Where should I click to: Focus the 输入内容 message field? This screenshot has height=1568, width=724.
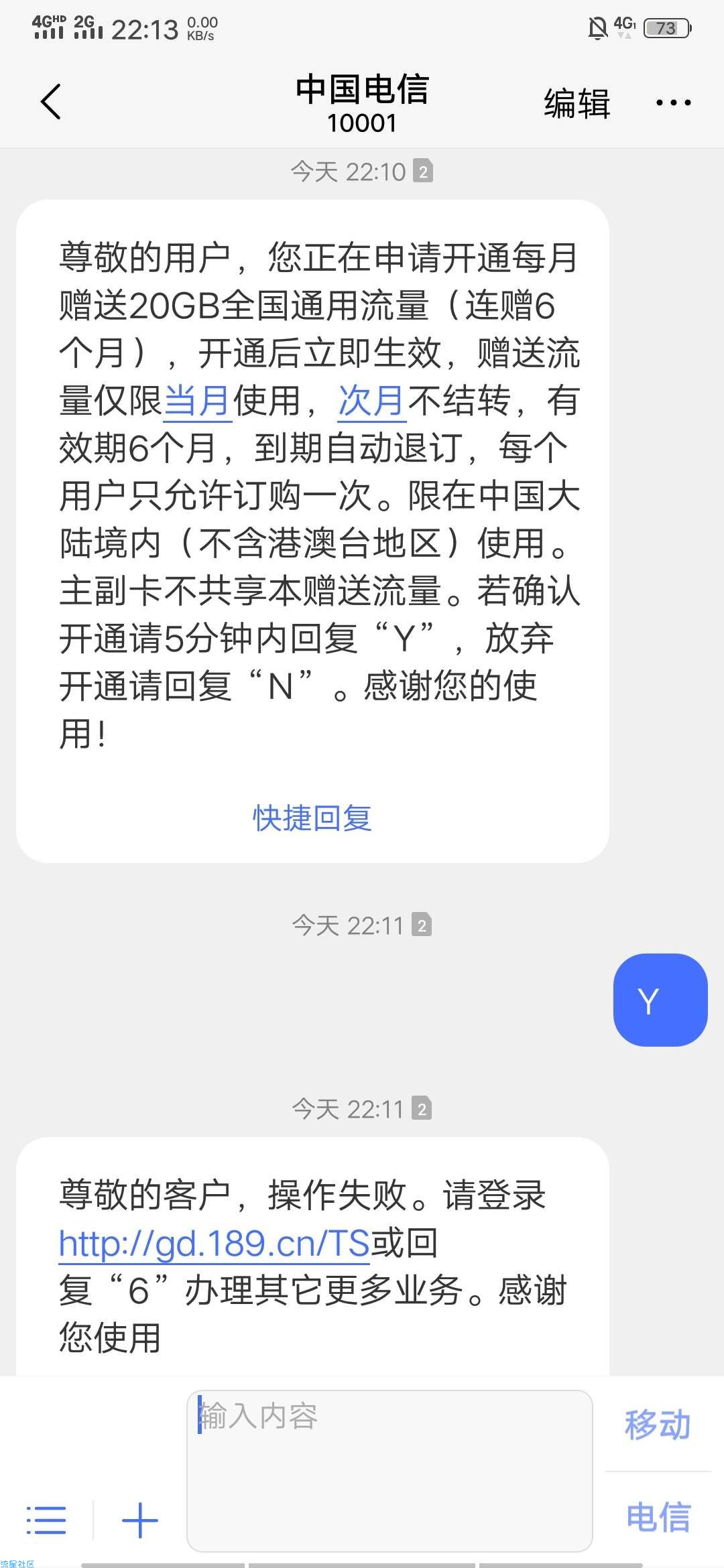tap(389, 1471)
